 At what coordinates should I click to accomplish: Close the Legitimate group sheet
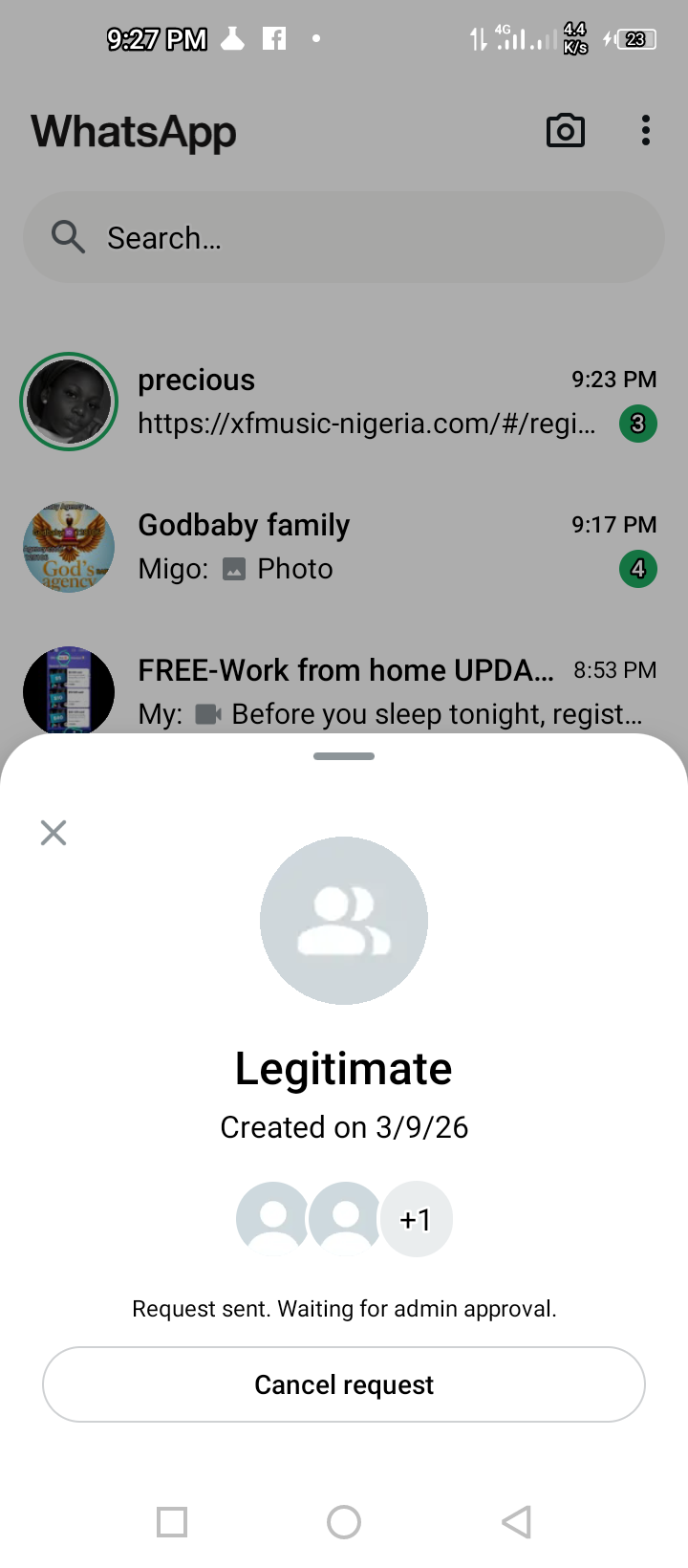pyautogui.click(x=54, y=833)
